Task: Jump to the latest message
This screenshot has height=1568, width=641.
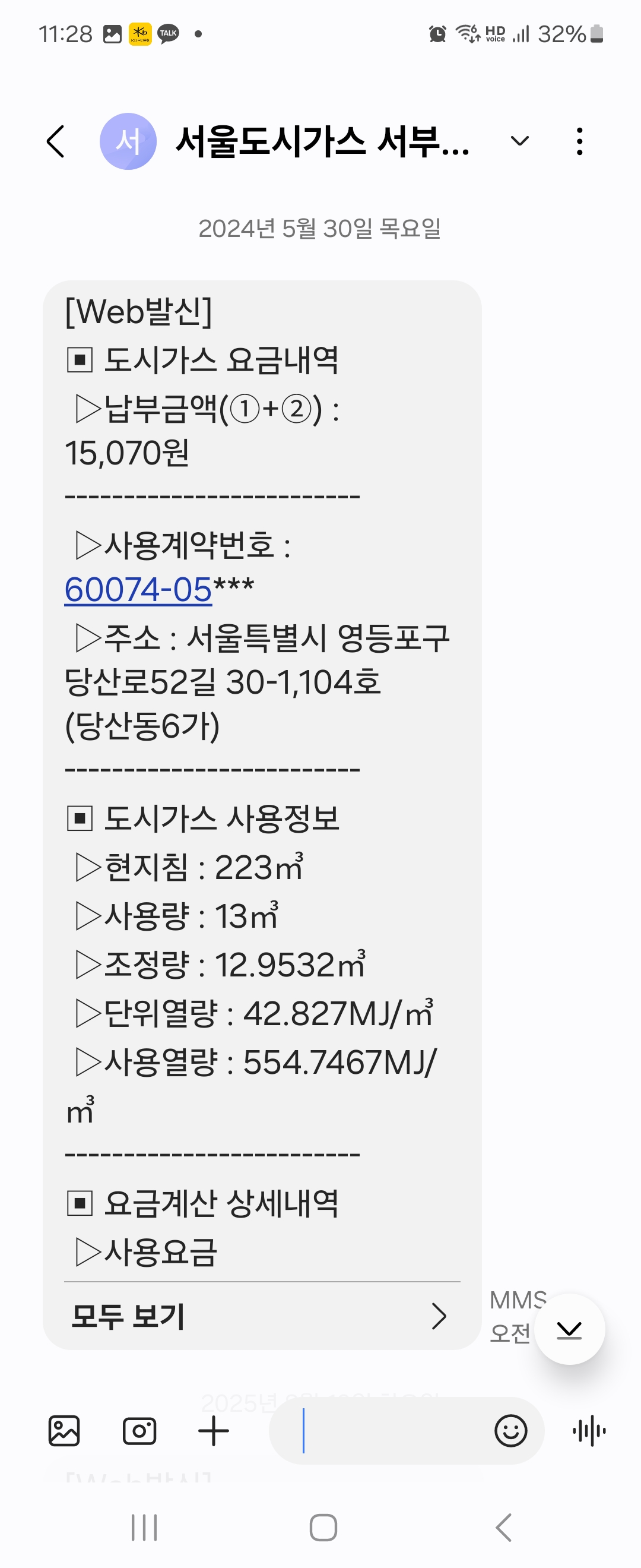Action: [569, 1329]
